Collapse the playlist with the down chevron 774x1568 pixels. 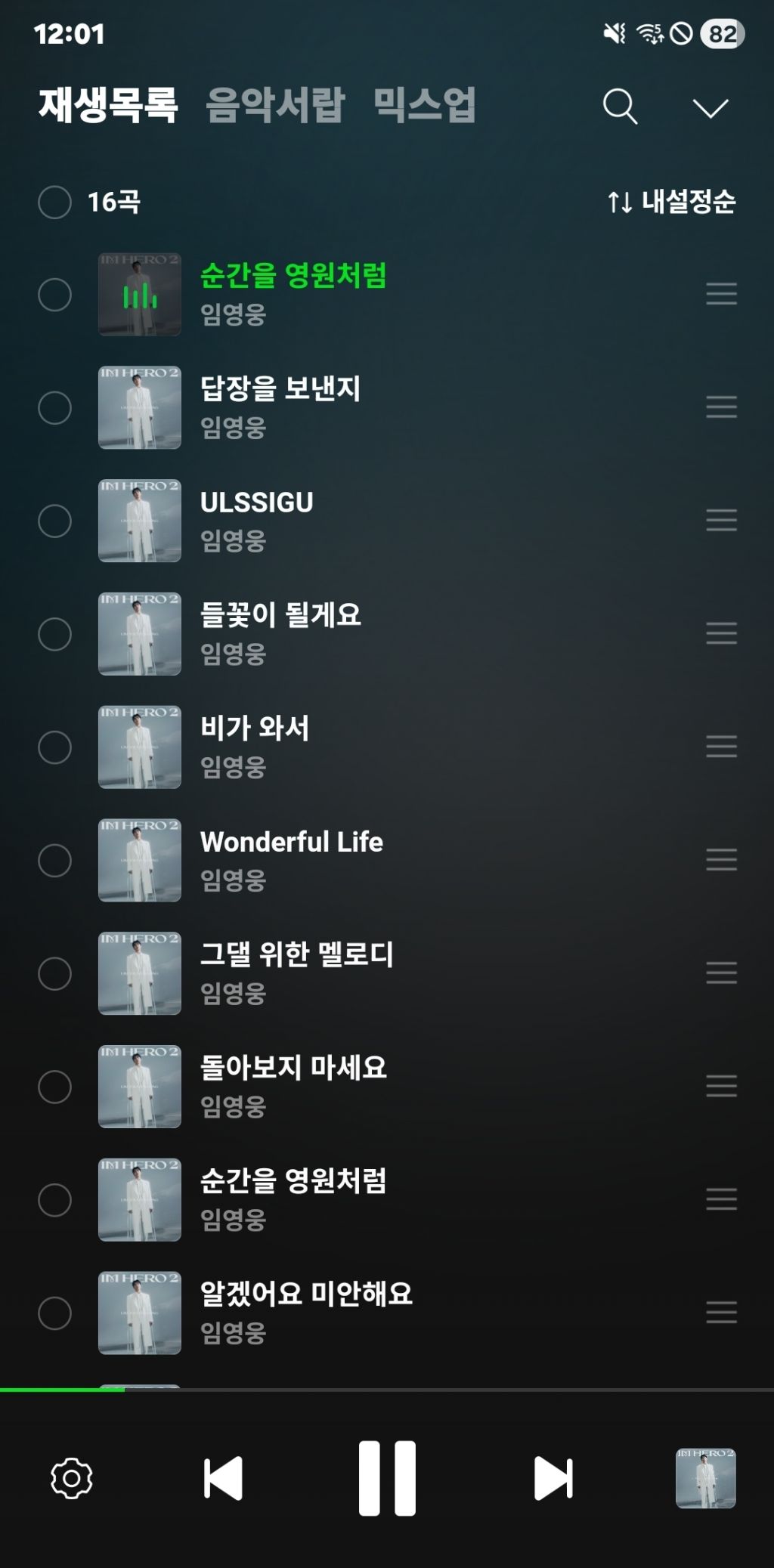(x=711, y=108)
